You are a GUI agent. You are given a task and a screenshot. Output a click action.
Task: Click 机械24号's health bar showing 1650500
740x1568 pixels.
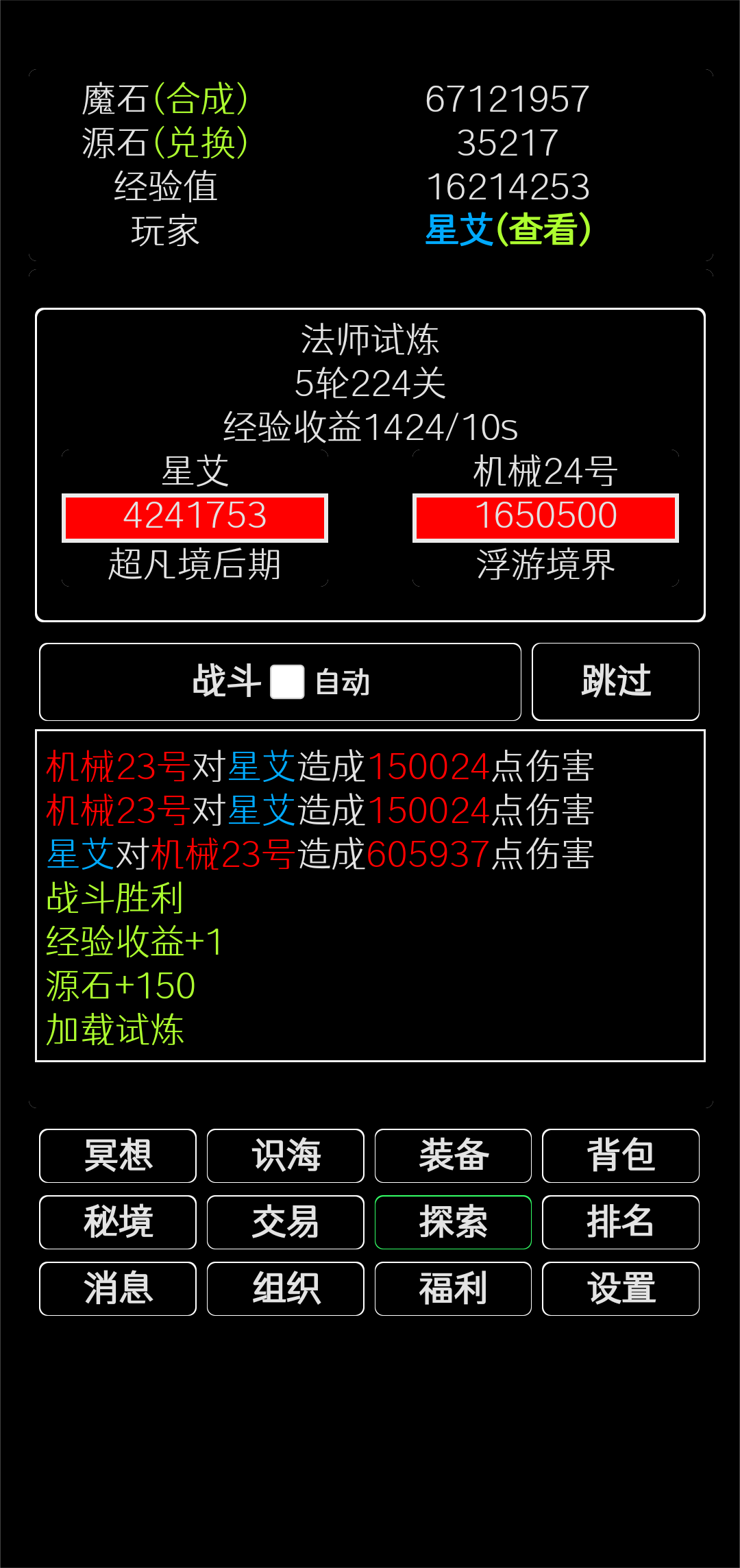(x=546, y=517)
